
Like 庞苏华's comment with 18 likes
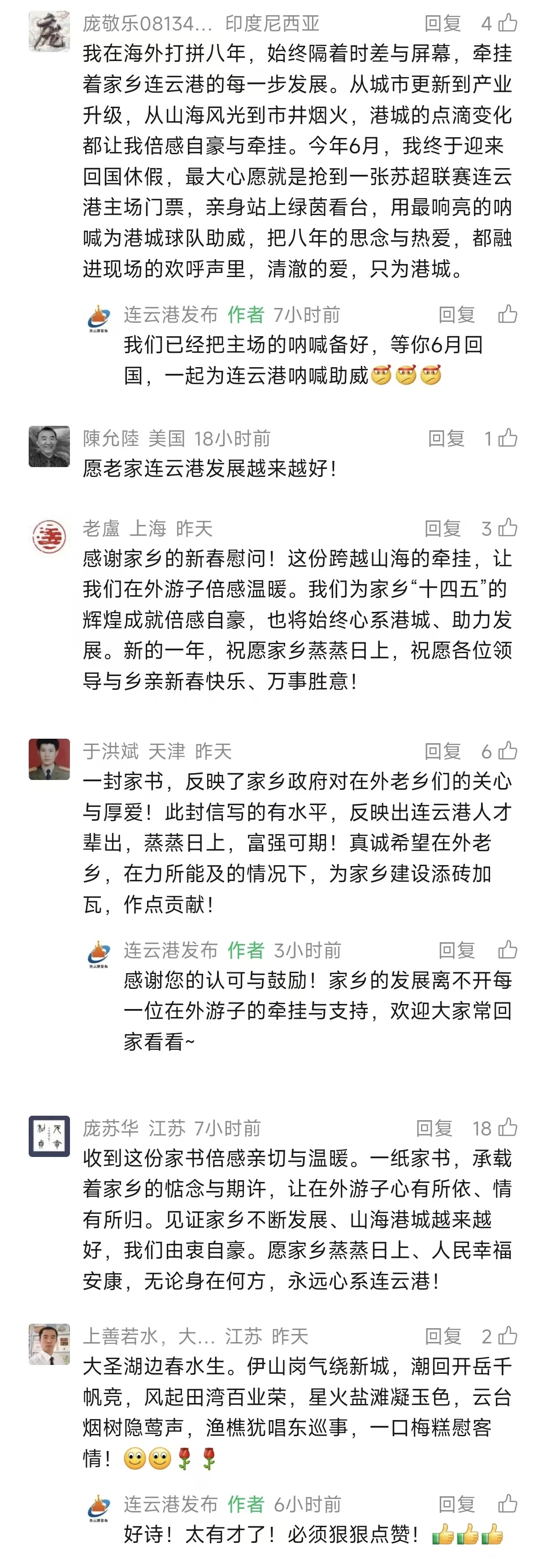(508, 1129)
